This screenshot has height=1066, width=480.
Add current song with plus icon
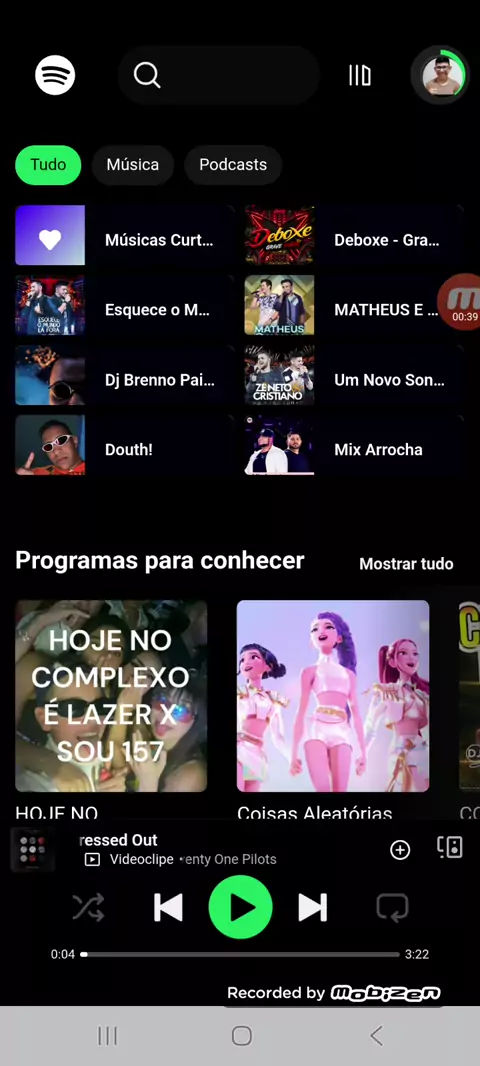pyautogui.click(x=400, y=849)
